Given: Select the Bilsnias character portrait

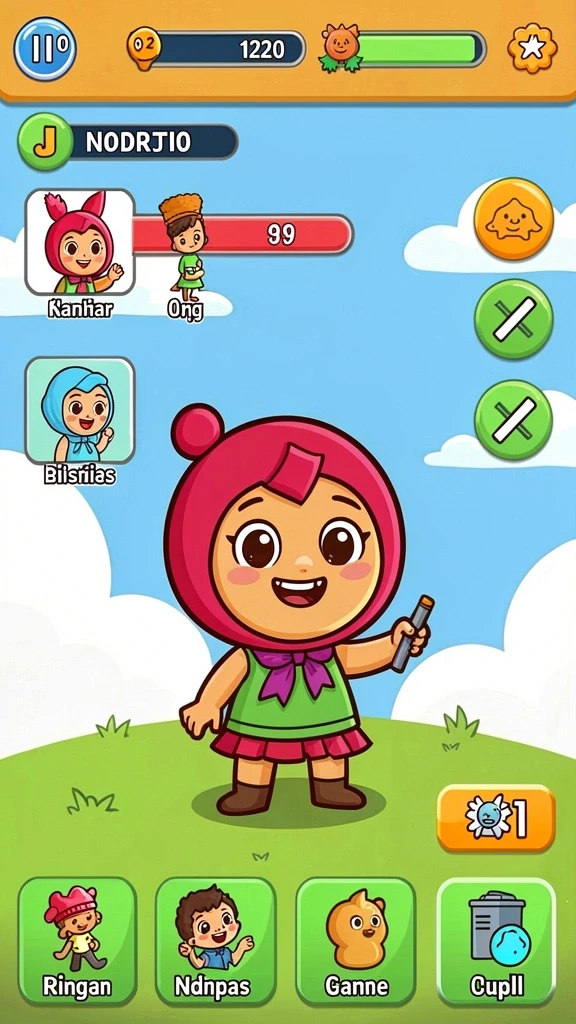Looking at the screenshot, I should 80,410.
